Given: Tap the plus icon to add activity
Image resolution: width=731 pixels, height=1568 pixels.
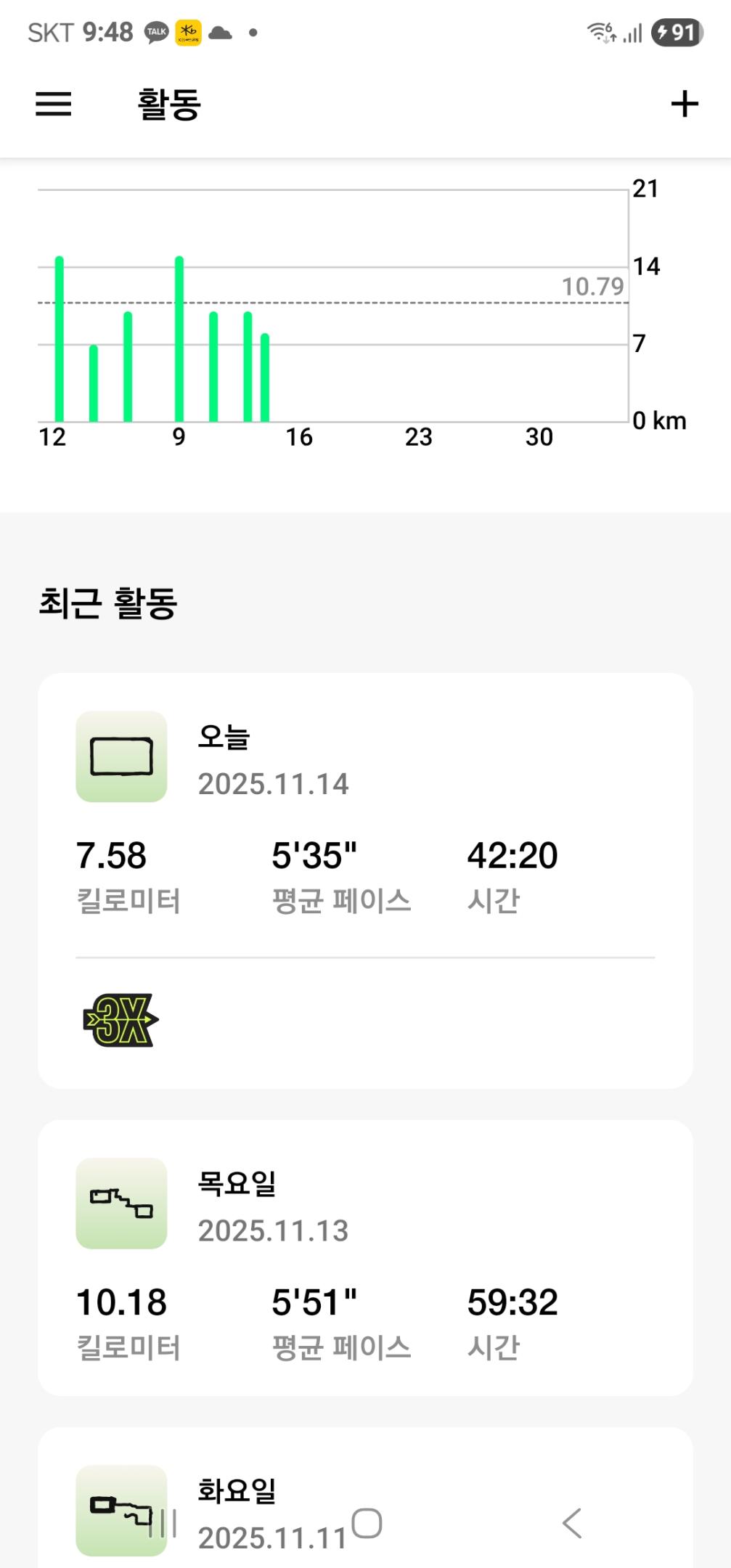Looking at the screenshot, I should click(x=683, y=104).
